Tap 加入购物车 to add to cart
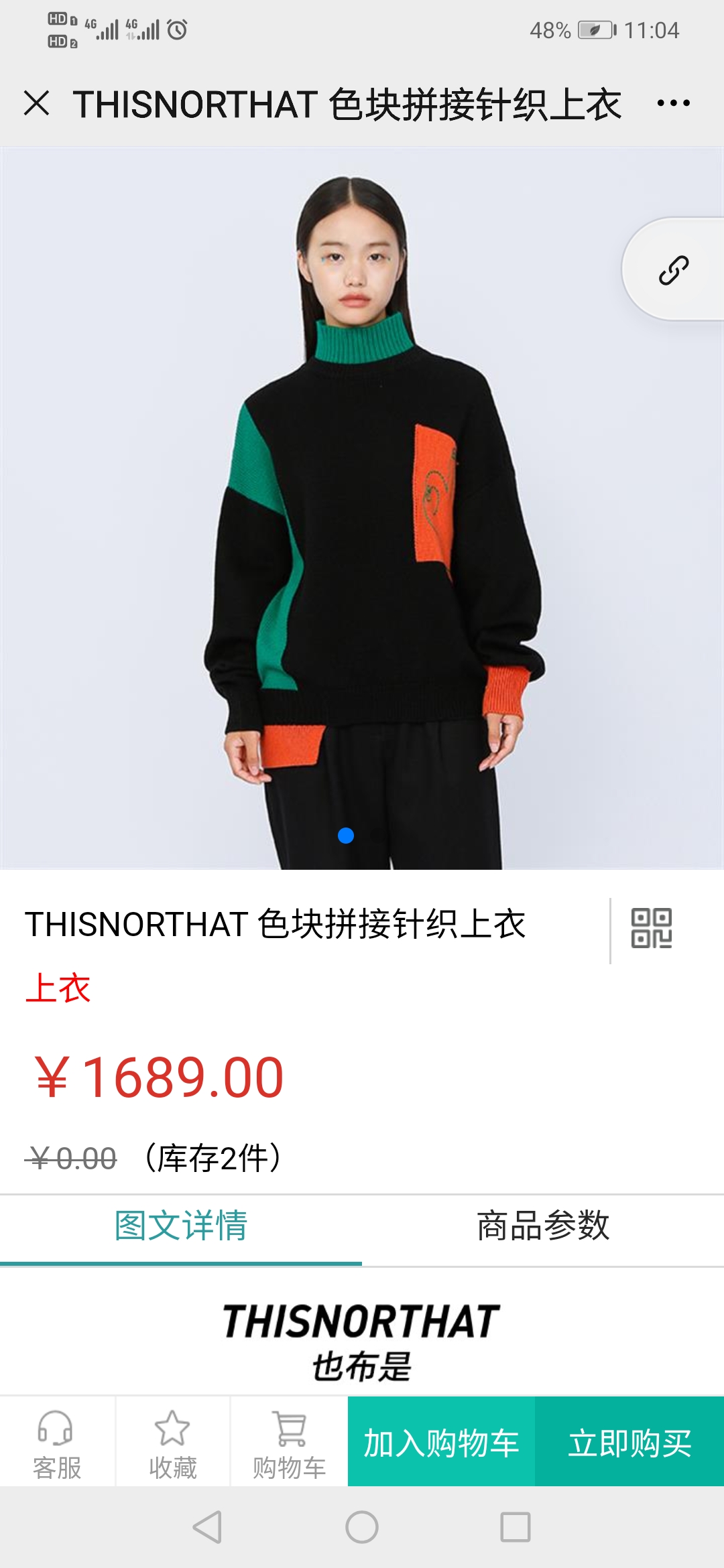This screenshot has width=724, height=1568. click(x=441, y=1442)
